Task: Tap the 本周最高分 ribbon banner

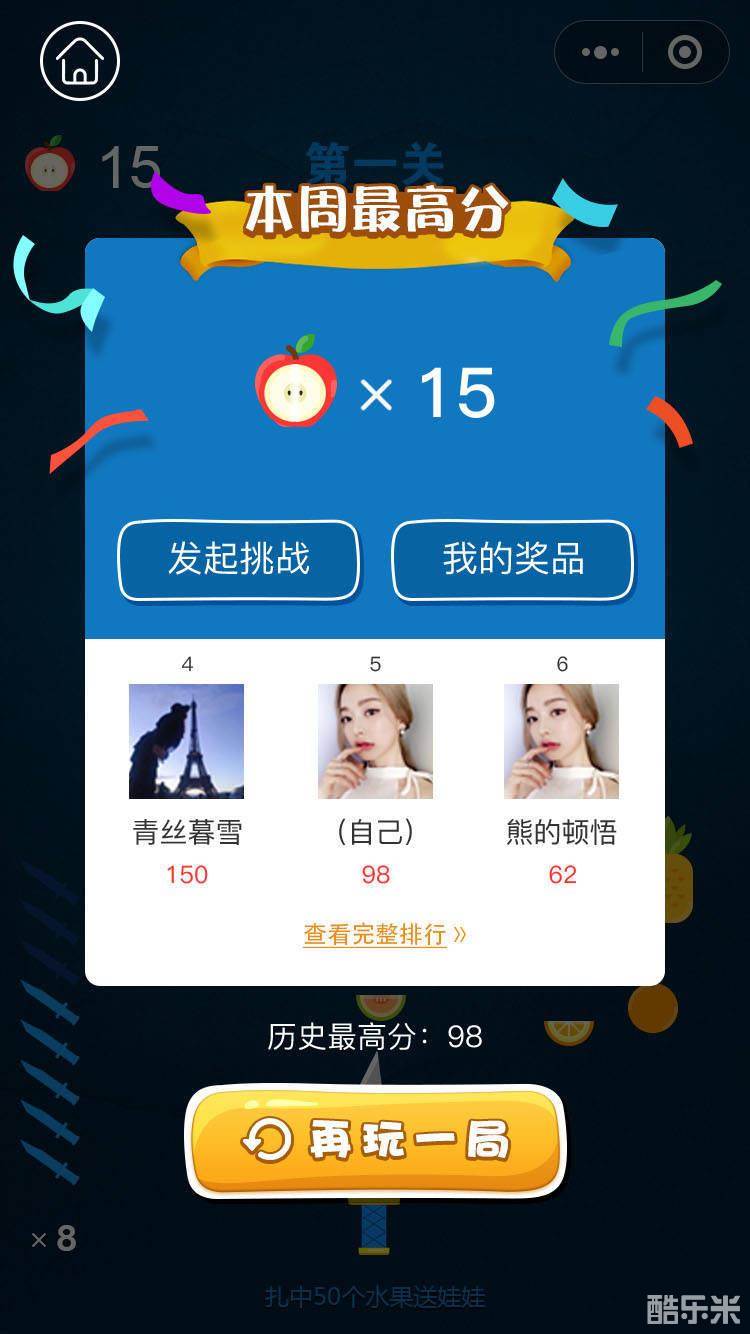Action: [x=375, y=210]
